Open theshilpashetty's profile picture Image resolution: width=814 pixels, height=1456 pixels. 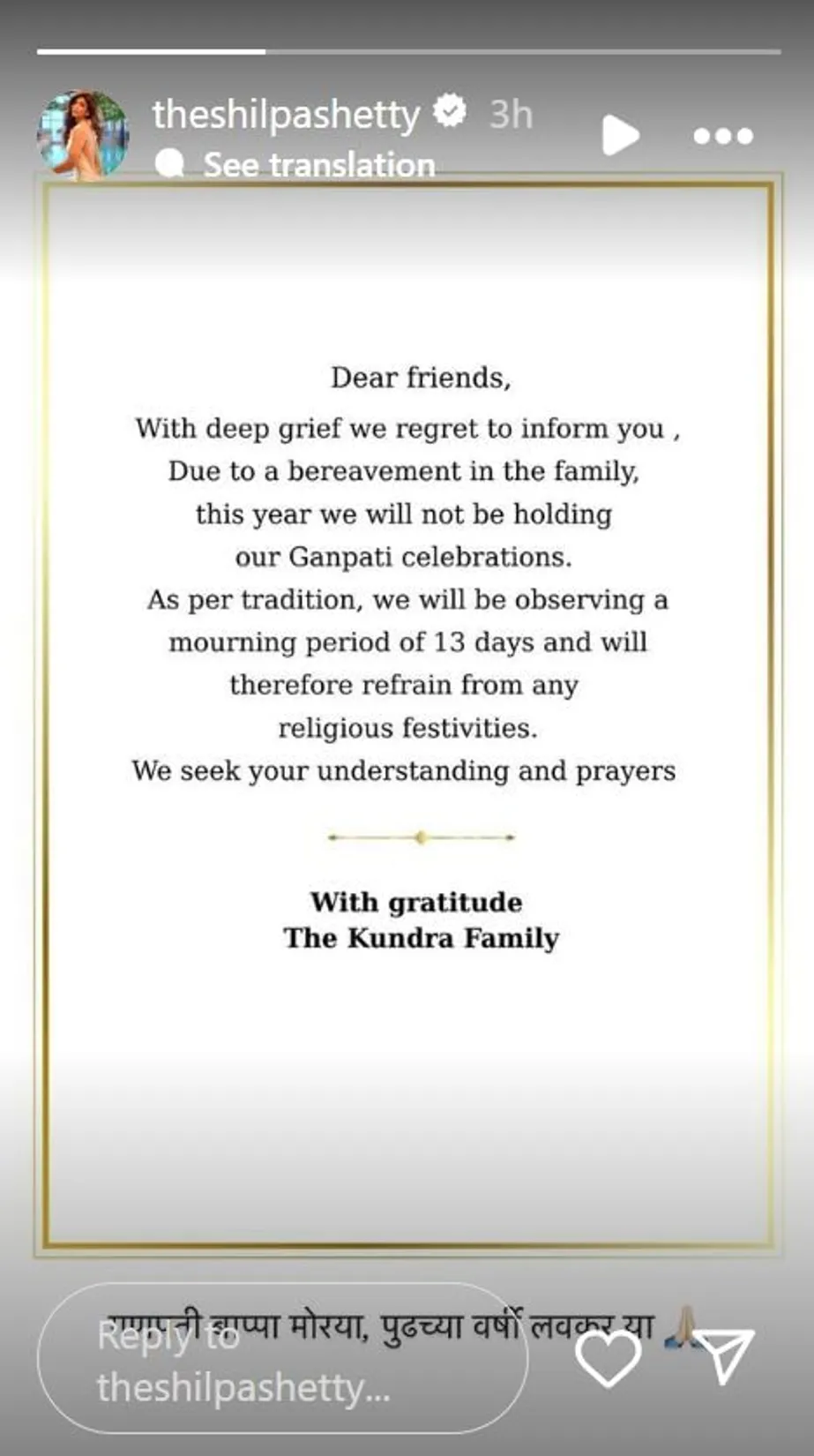pos(83,135)
